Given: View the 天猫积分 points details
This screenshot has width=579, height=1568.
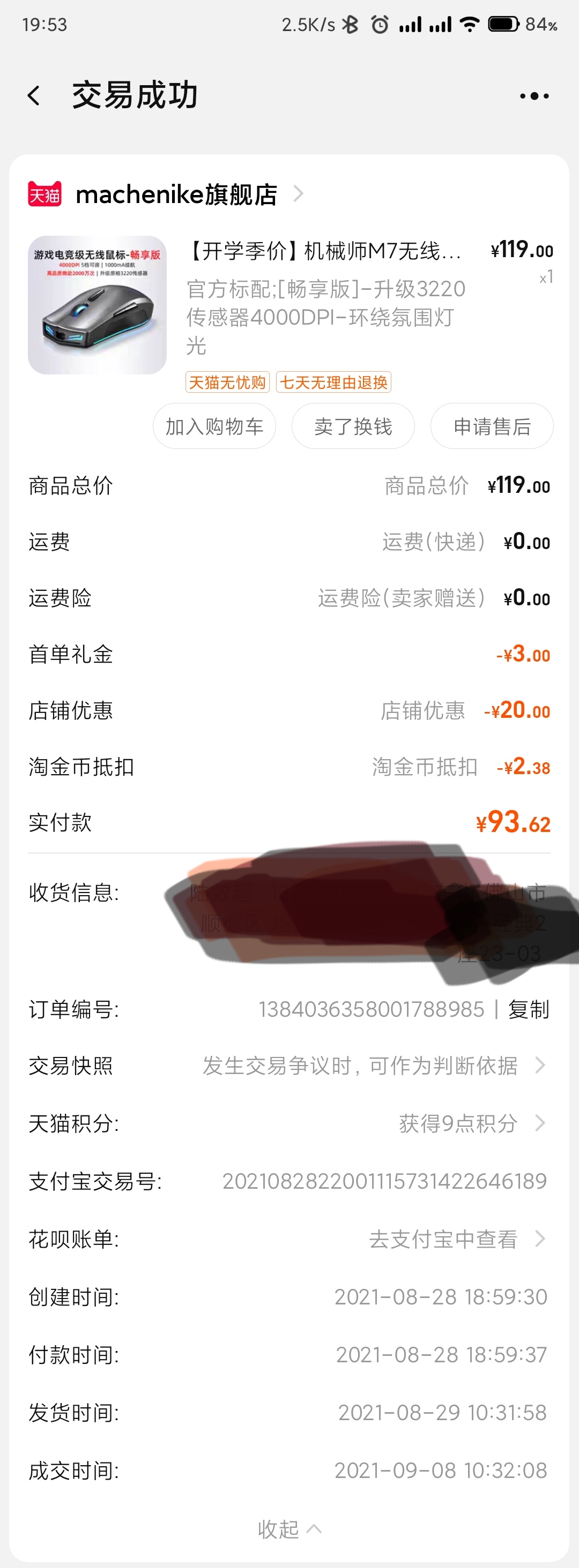Looking at the screenshot, I should click(469, 1123).
